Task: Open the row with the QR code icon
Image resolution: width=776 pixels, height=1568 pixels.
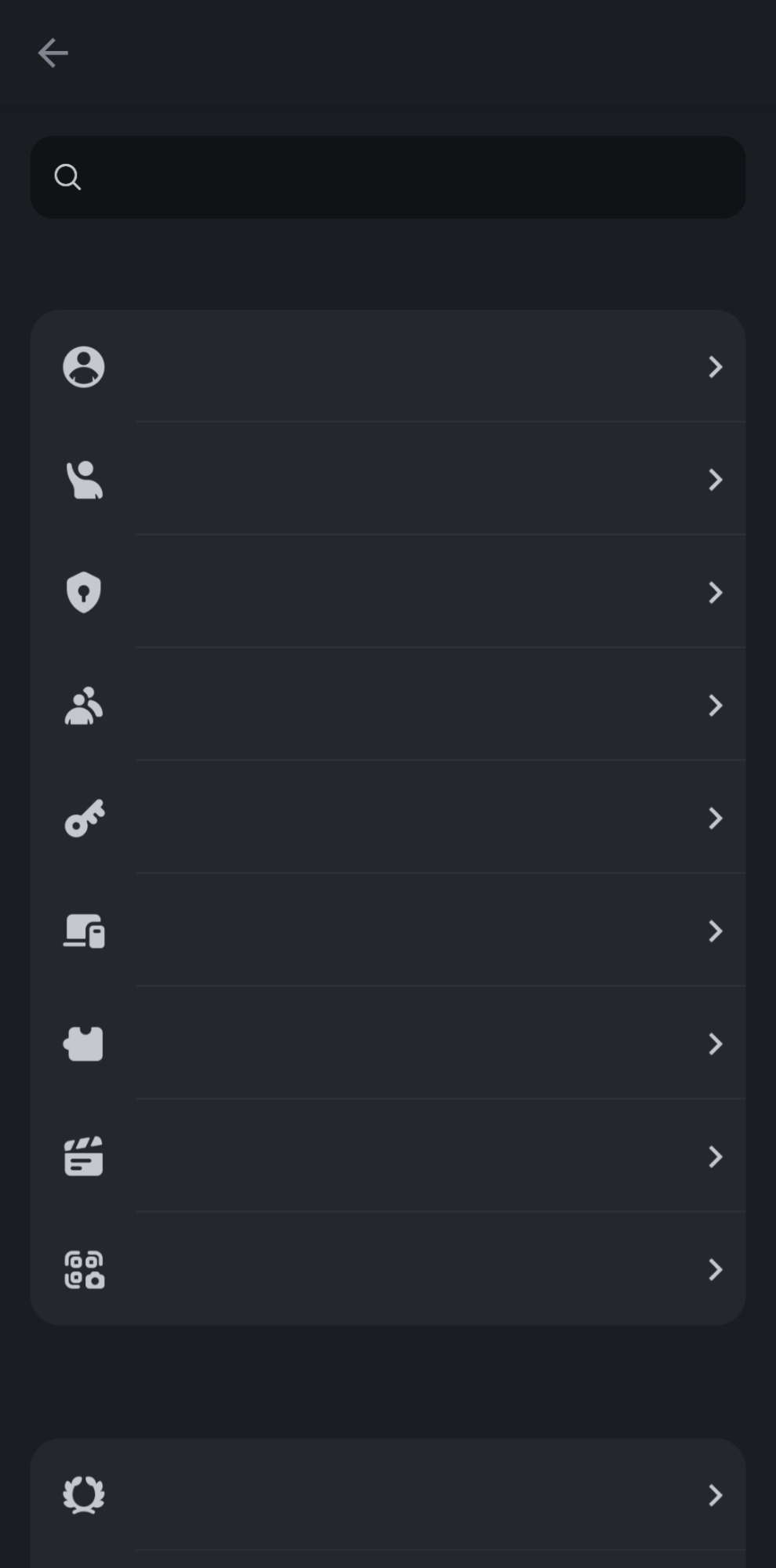Action: click(387, 1270)
